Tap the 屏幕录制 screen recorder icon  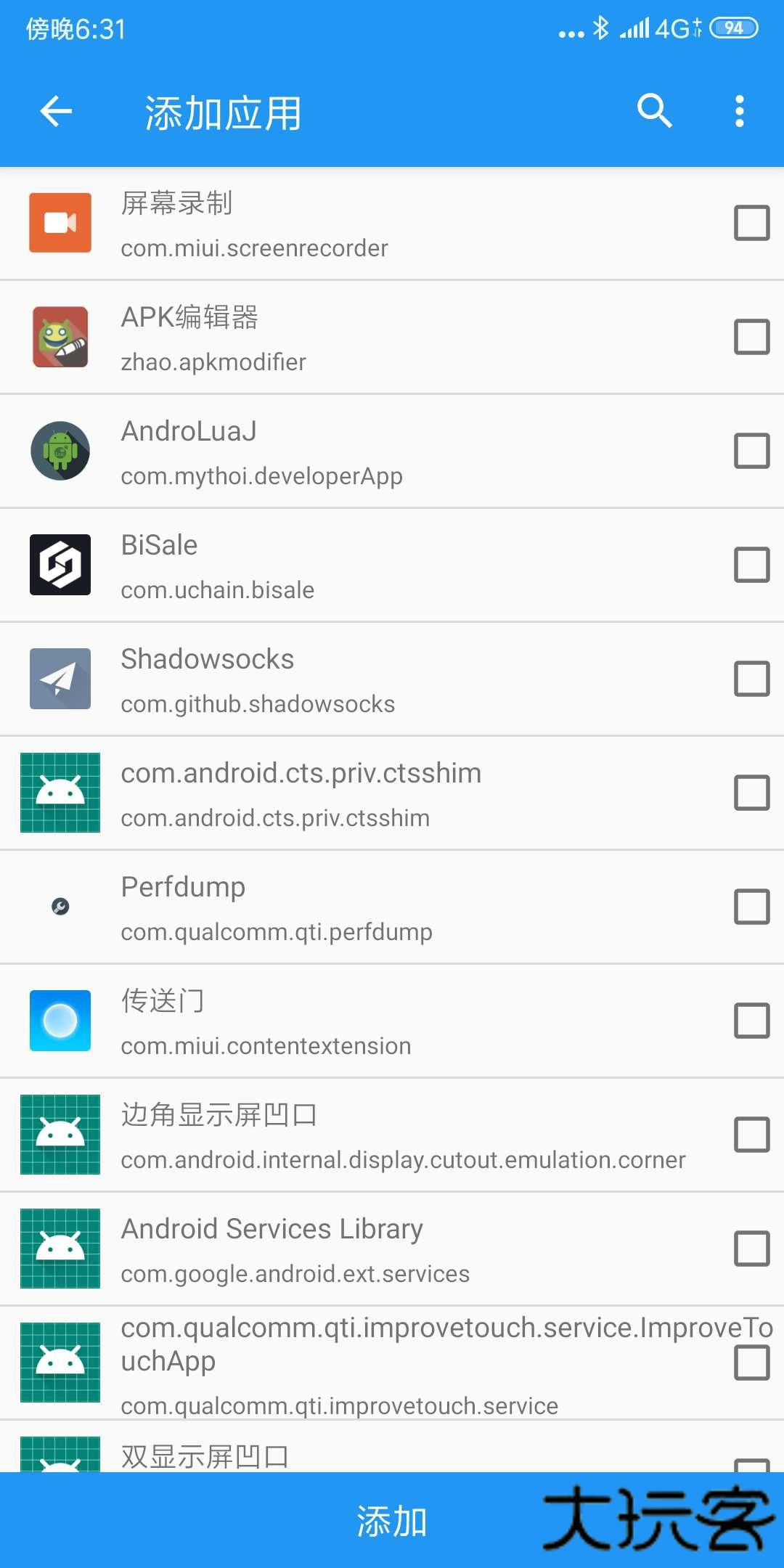[59, 223]
